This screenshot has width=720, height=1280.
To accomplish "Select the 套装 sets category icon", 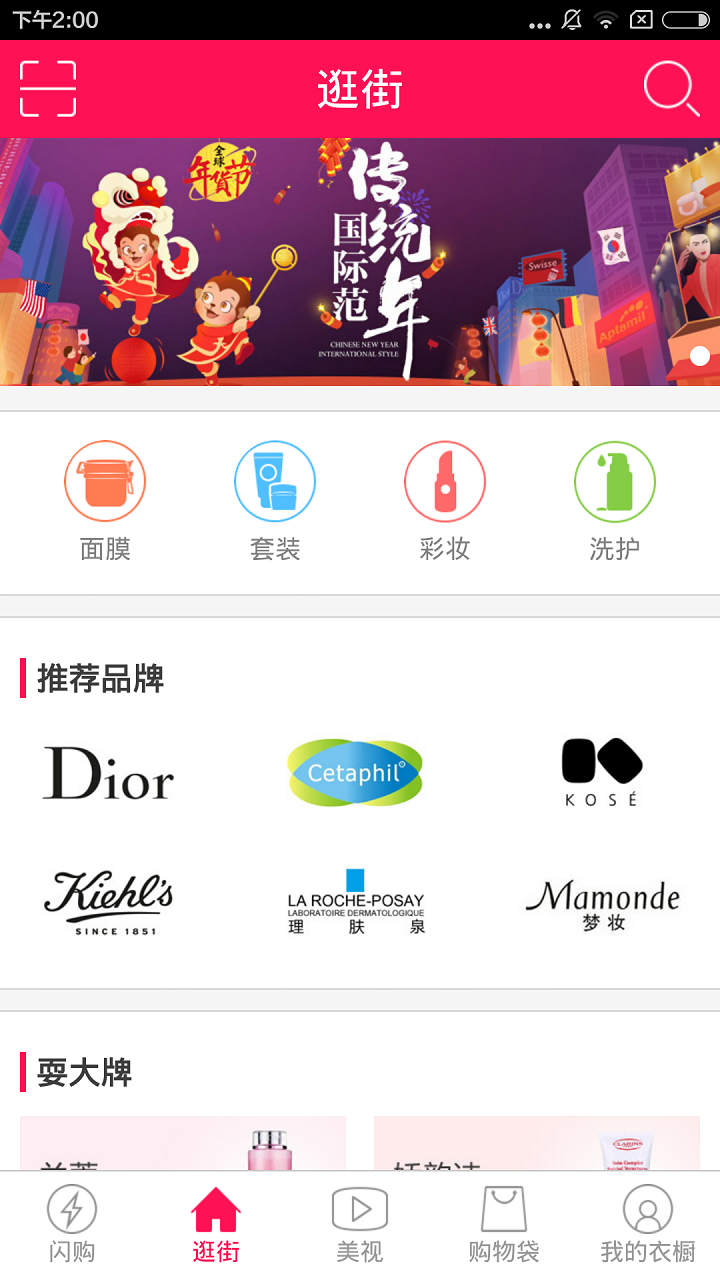I will click(275, 480).
